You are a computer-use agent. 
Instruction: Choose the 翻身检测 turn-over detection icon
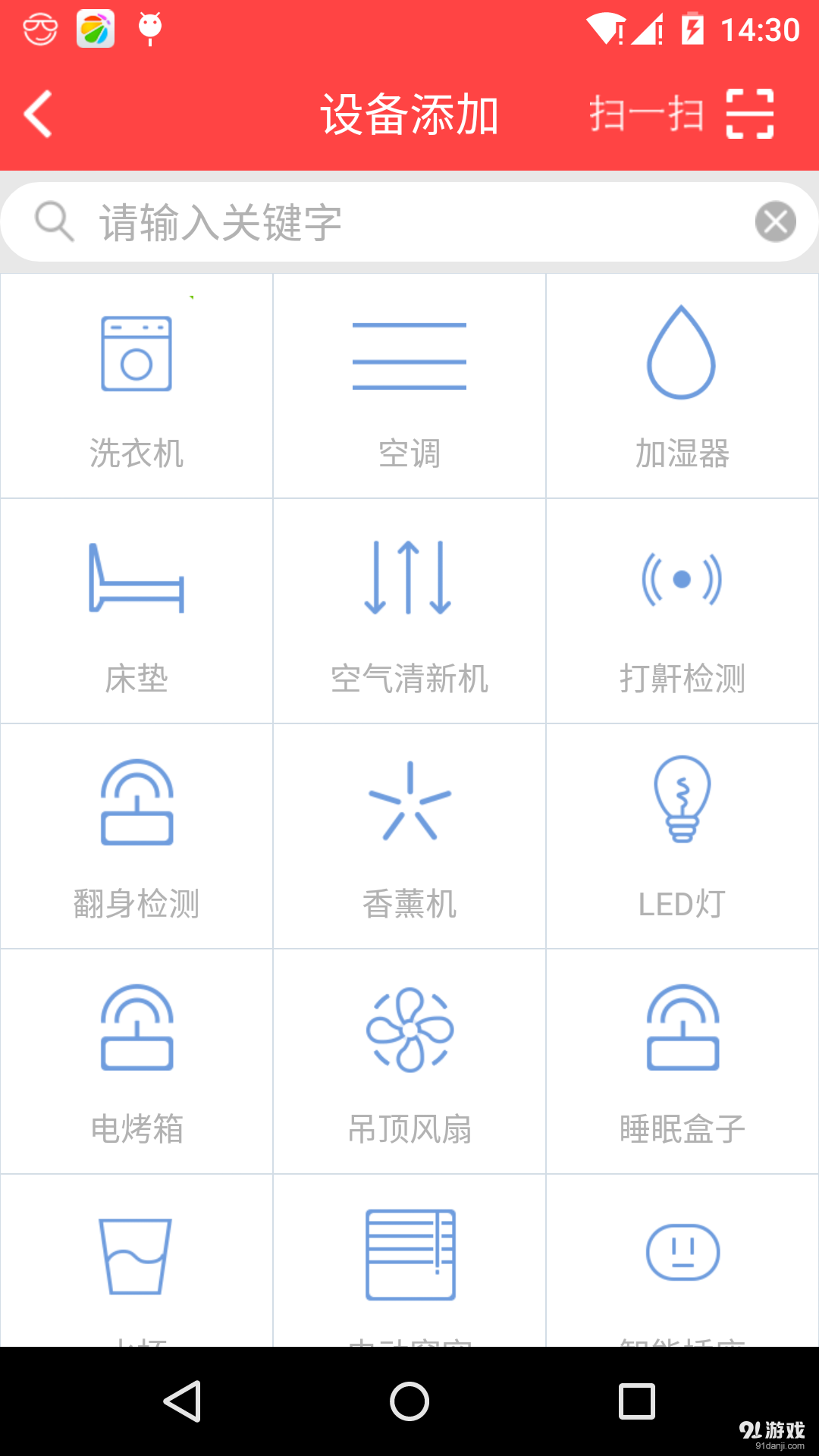tap(136, 802)
